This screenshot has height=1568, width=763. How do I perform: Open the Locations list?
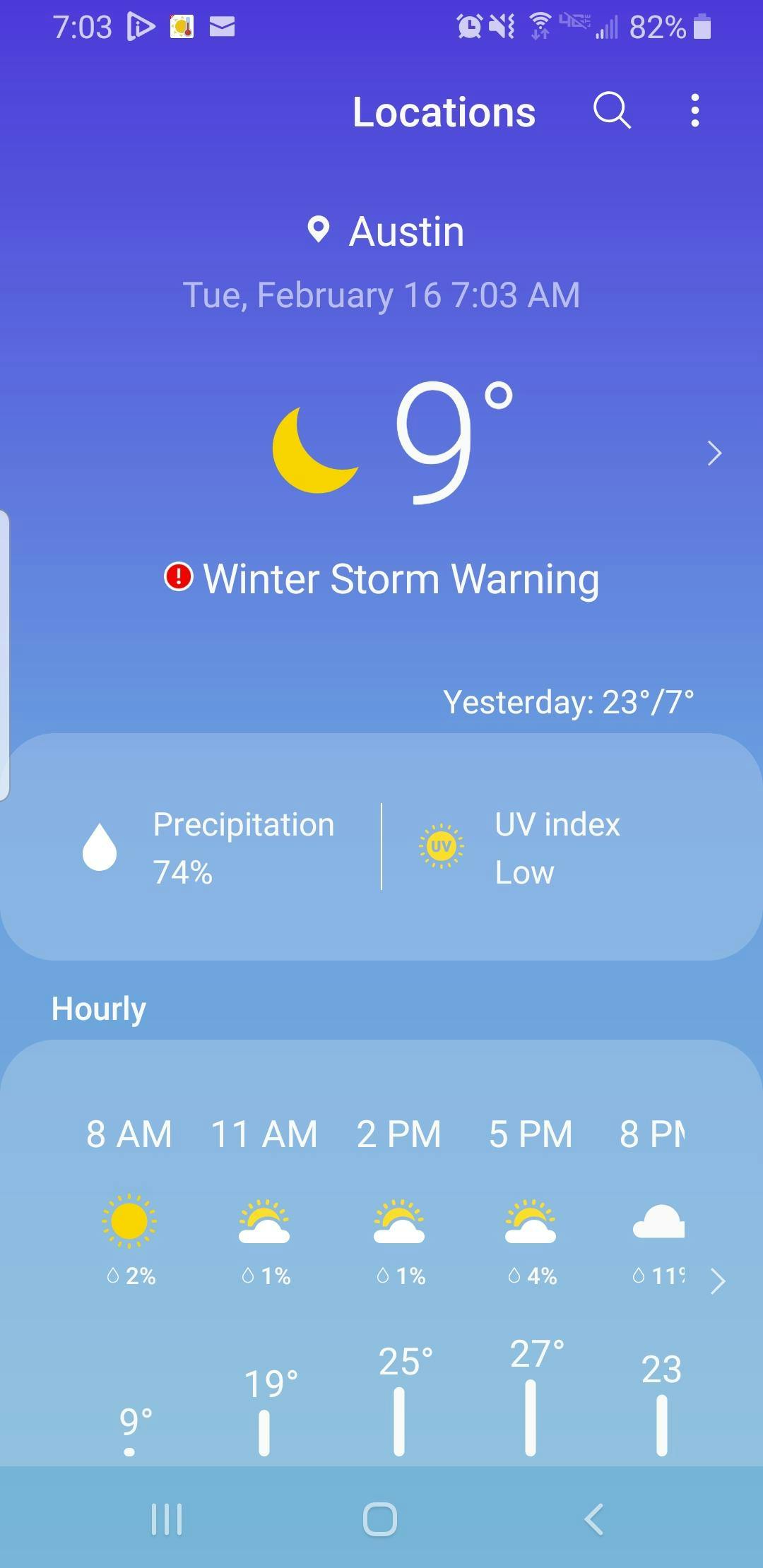click(x=444, y=112)
